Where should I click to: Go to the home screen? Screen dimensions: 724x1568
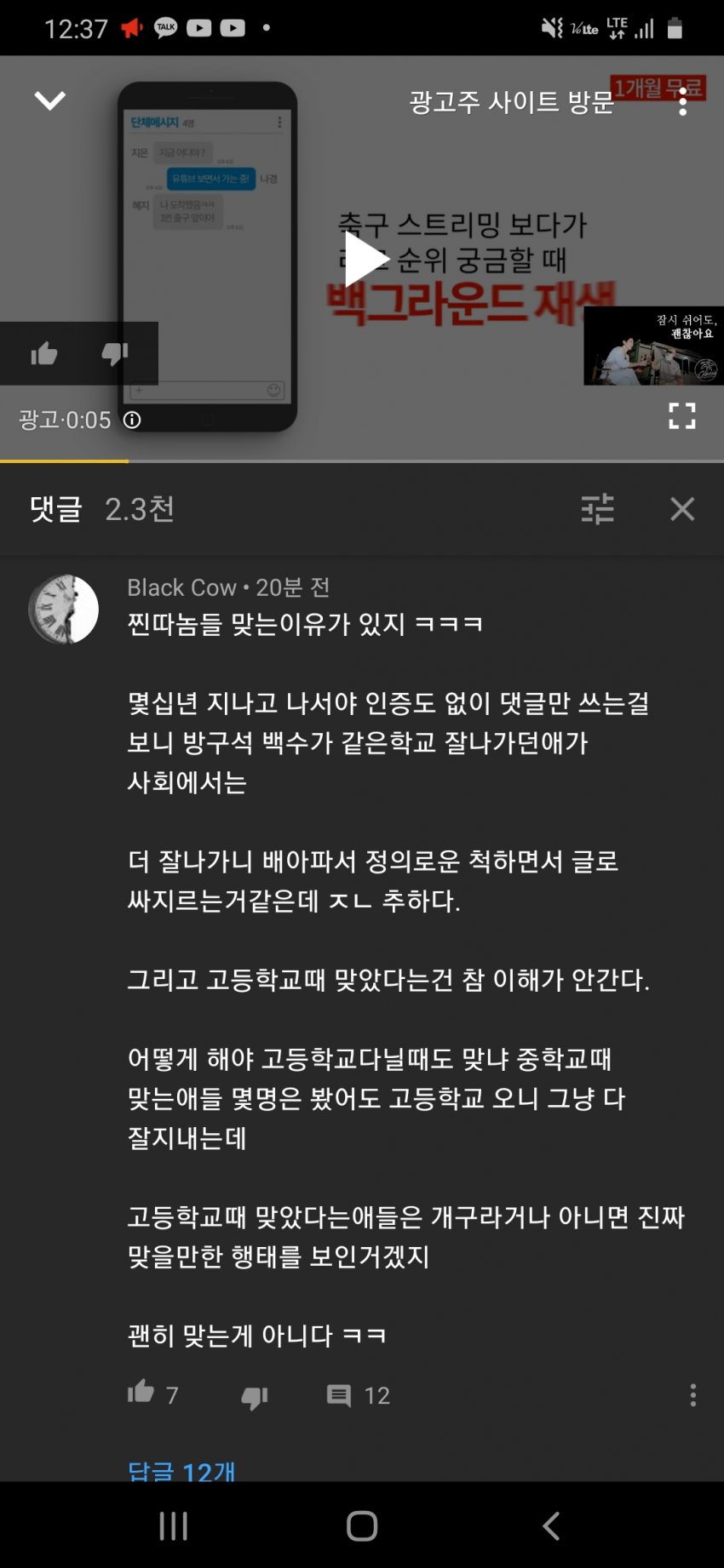click(x=362, y=1526)
